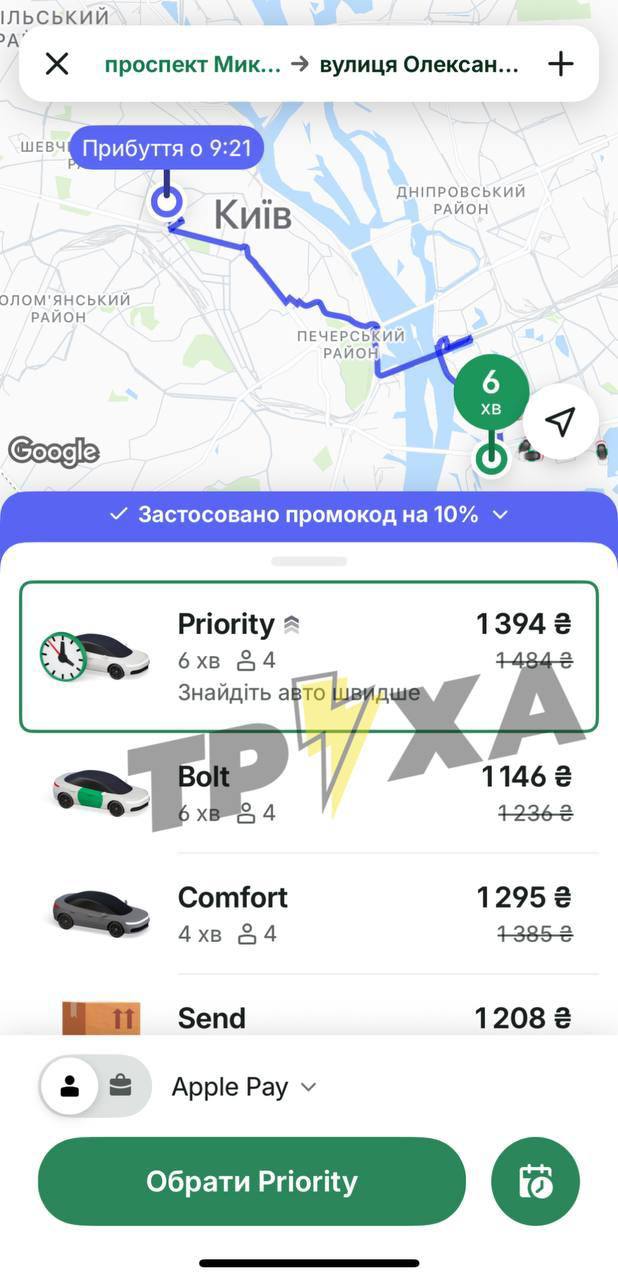
Task: Edit destination вулиця Олексан…
Action: click(x=419, y=65)
